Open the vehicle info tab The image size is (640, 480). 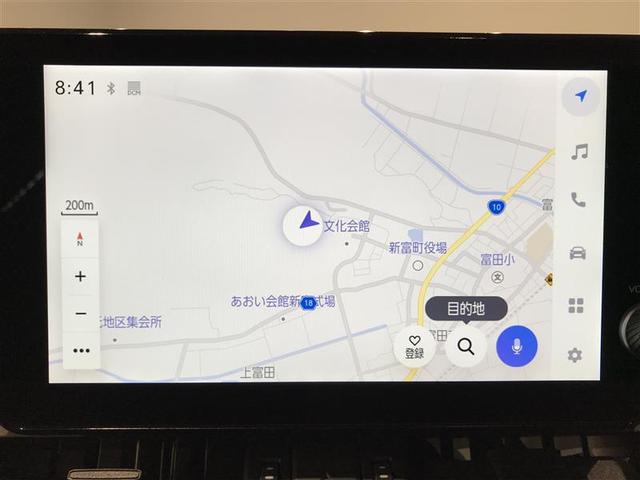pos(577,252)
